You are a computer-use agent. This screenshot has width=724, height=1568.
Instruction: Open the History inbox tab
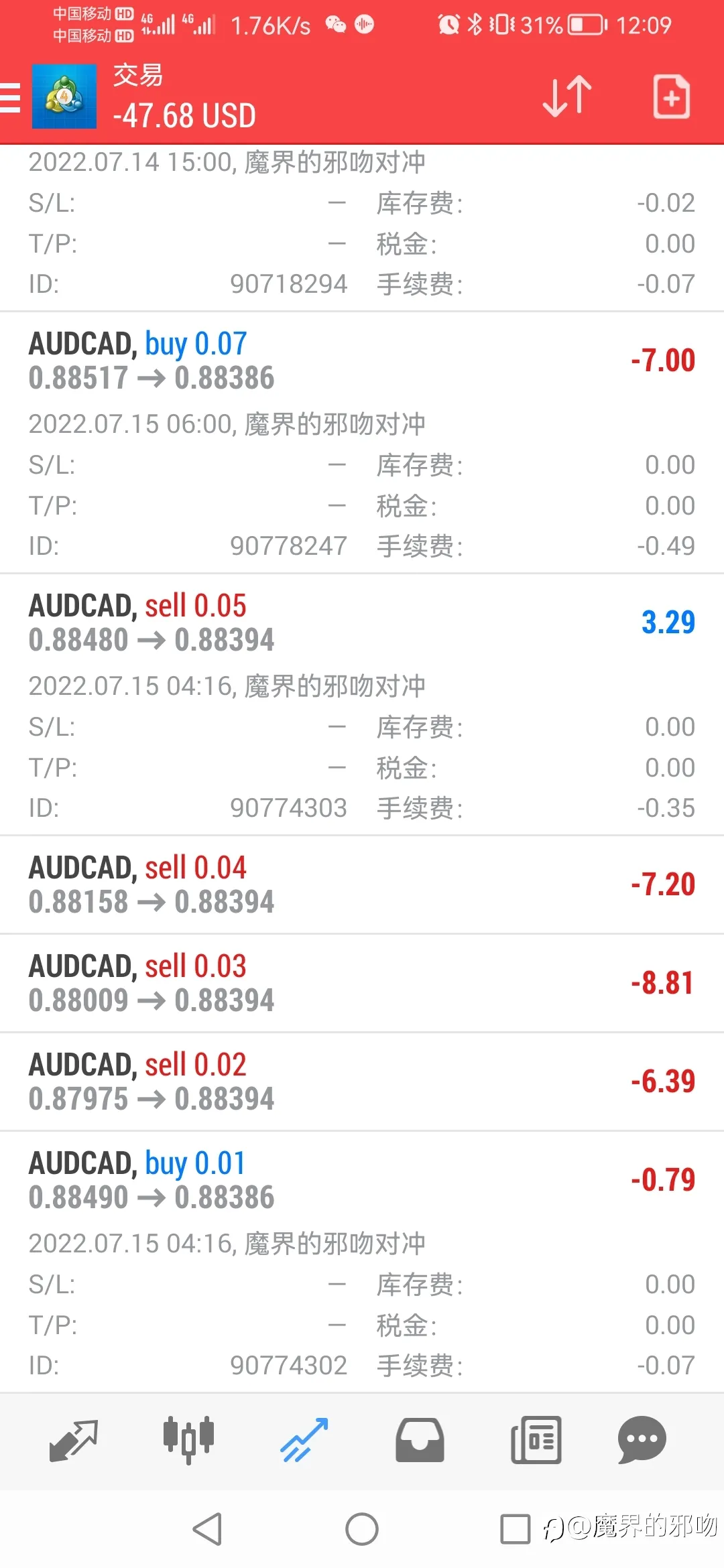tap(420, 1440)
